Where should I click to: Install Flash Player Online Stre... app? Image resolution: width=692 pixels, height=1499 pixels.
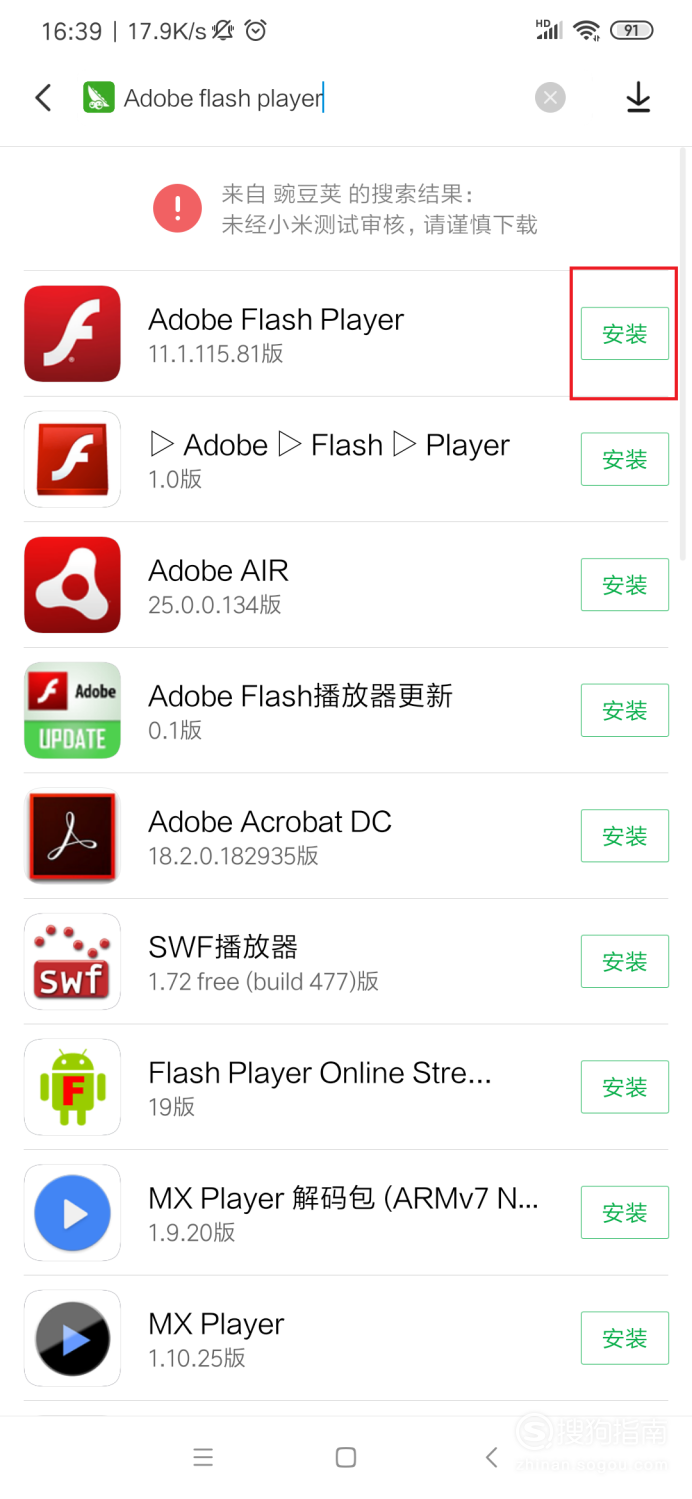click(625, 1087)
